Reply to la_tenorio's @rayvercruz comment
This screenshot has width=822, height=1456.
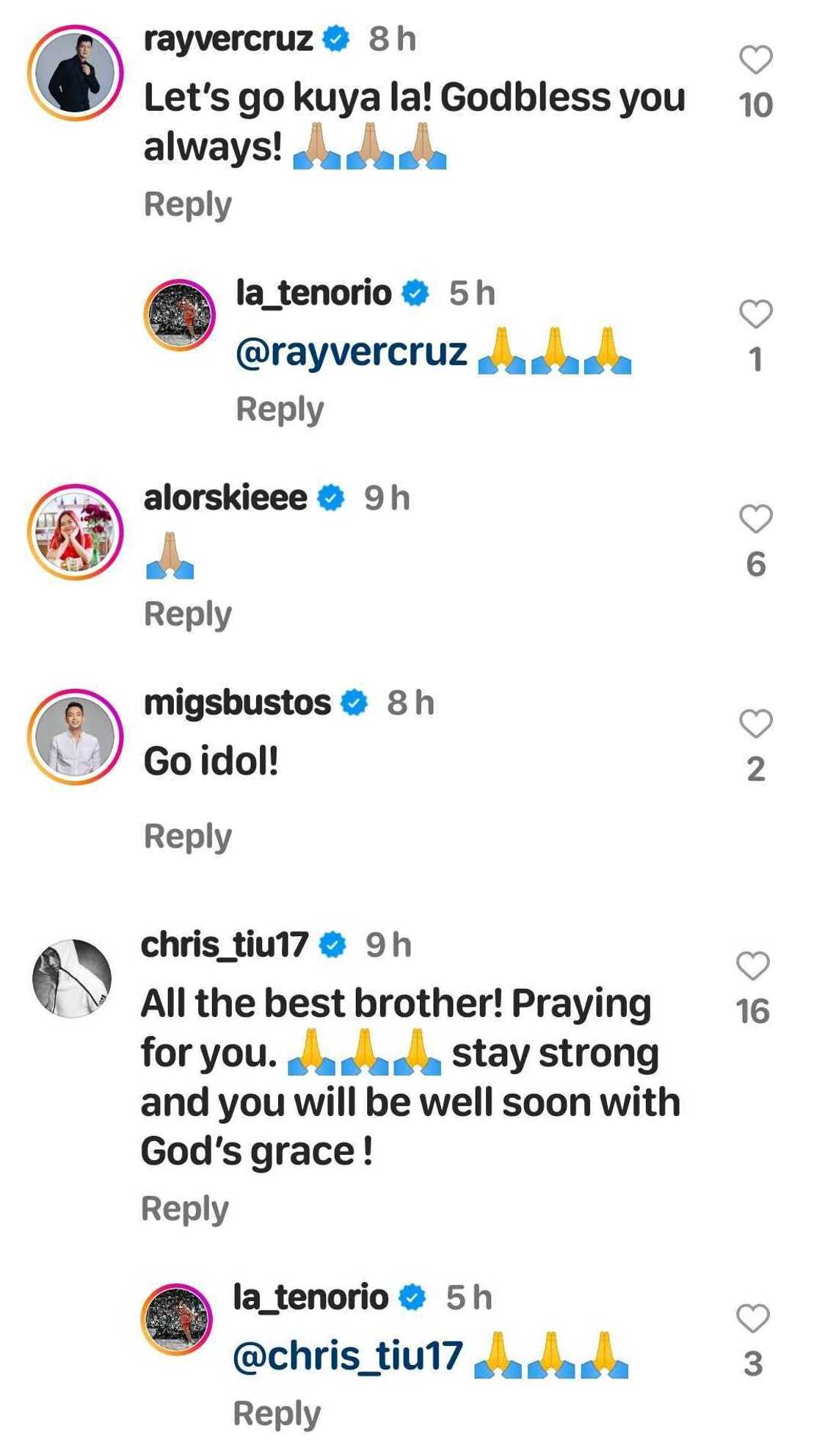(x=280, y=410)
